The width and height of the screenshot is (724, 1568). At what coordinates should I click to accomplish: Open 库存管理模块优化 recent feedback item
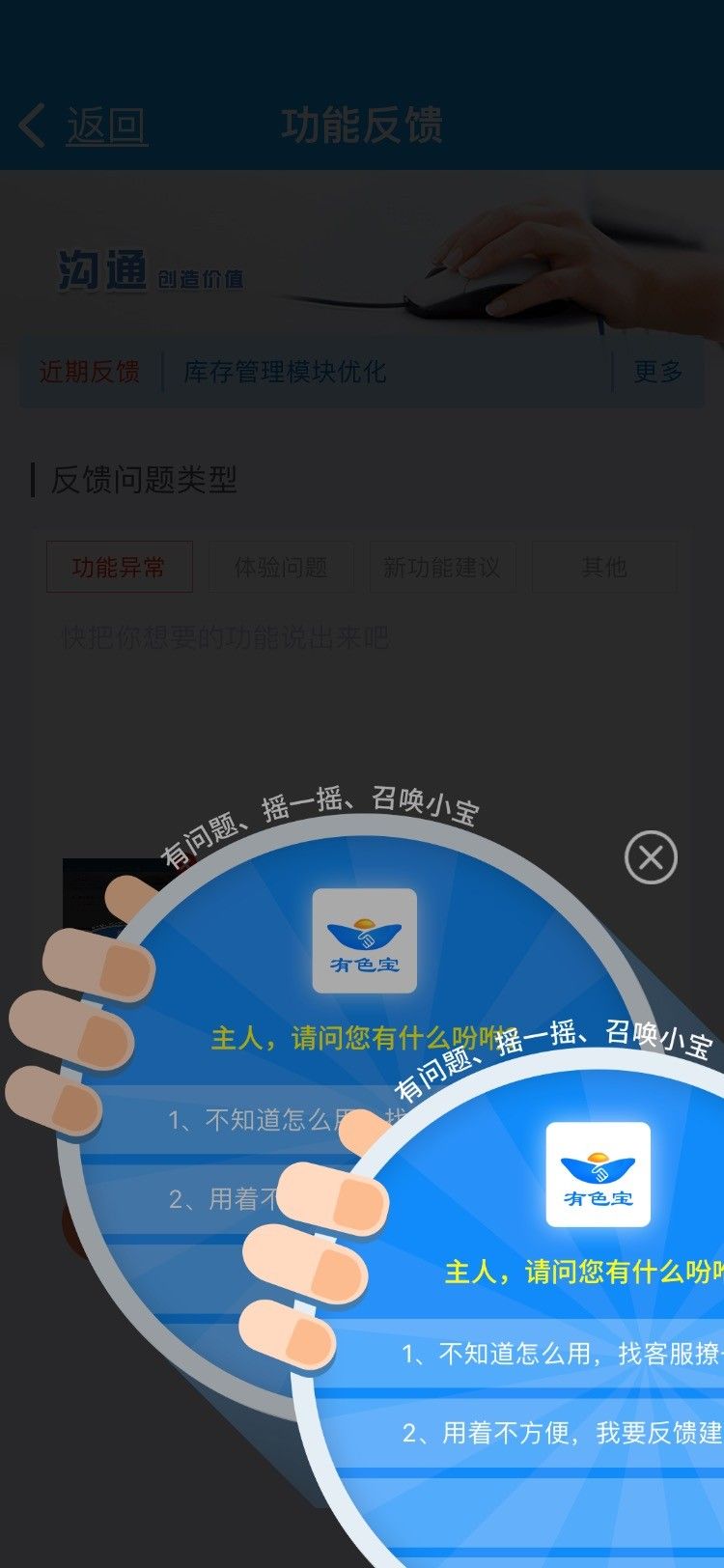point(286,372)
